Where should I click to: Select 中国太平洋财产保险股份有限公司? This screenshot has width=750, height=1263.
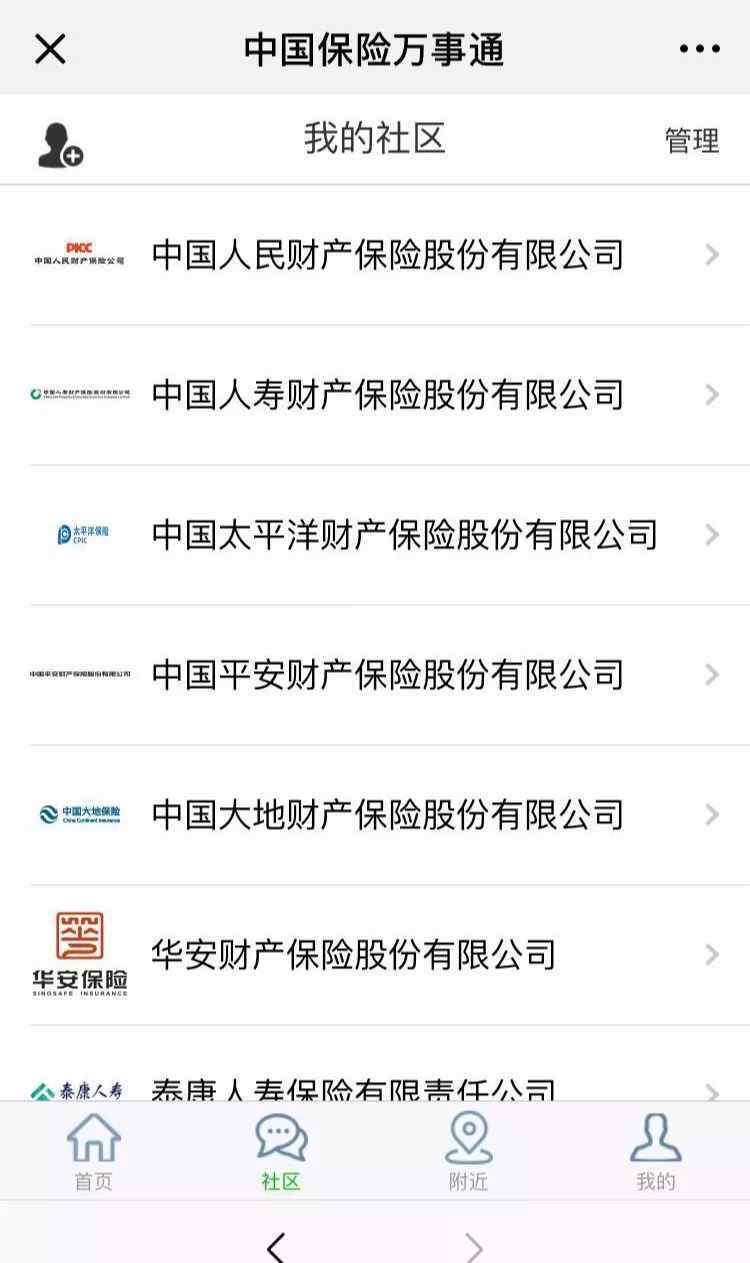click(x=375, y=535)
